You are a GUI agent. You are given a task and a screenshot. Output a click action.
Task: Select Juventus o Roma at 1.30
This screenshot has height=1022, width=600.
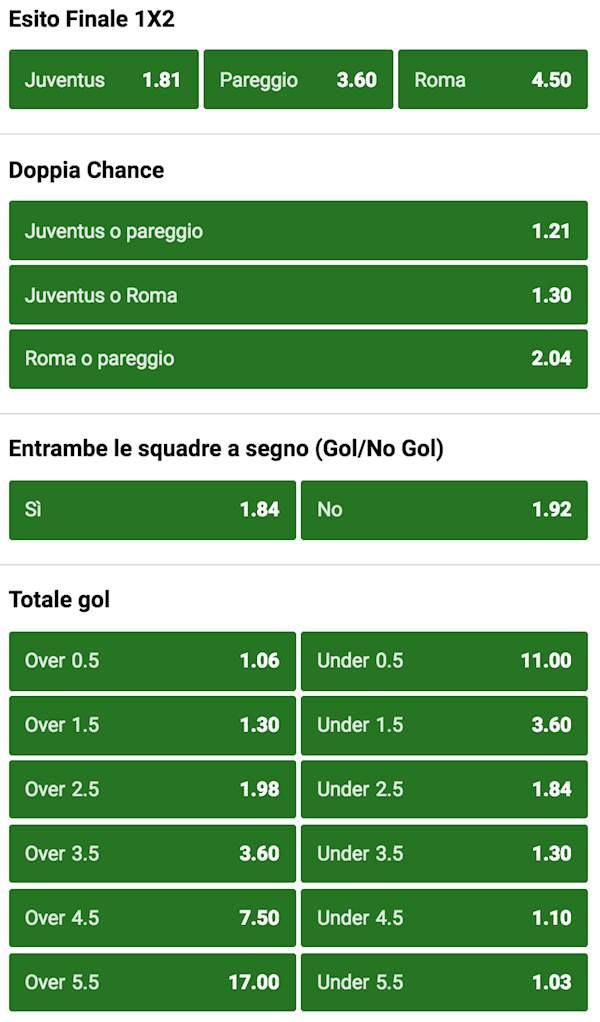point(298,295)
